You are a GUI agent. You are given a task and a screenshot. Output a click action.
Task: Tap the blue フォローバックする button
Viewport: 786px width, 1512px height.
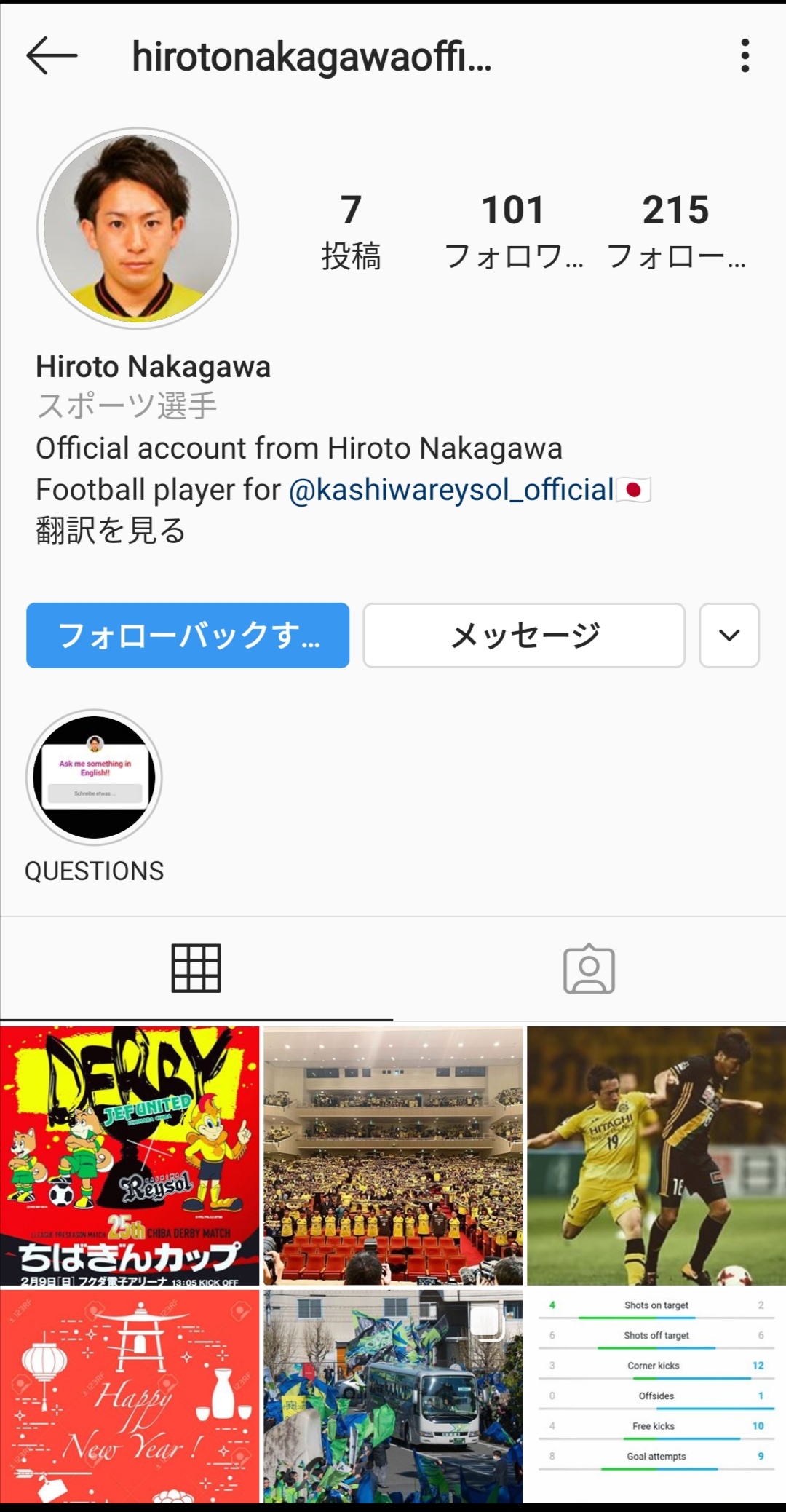[188, 636]
